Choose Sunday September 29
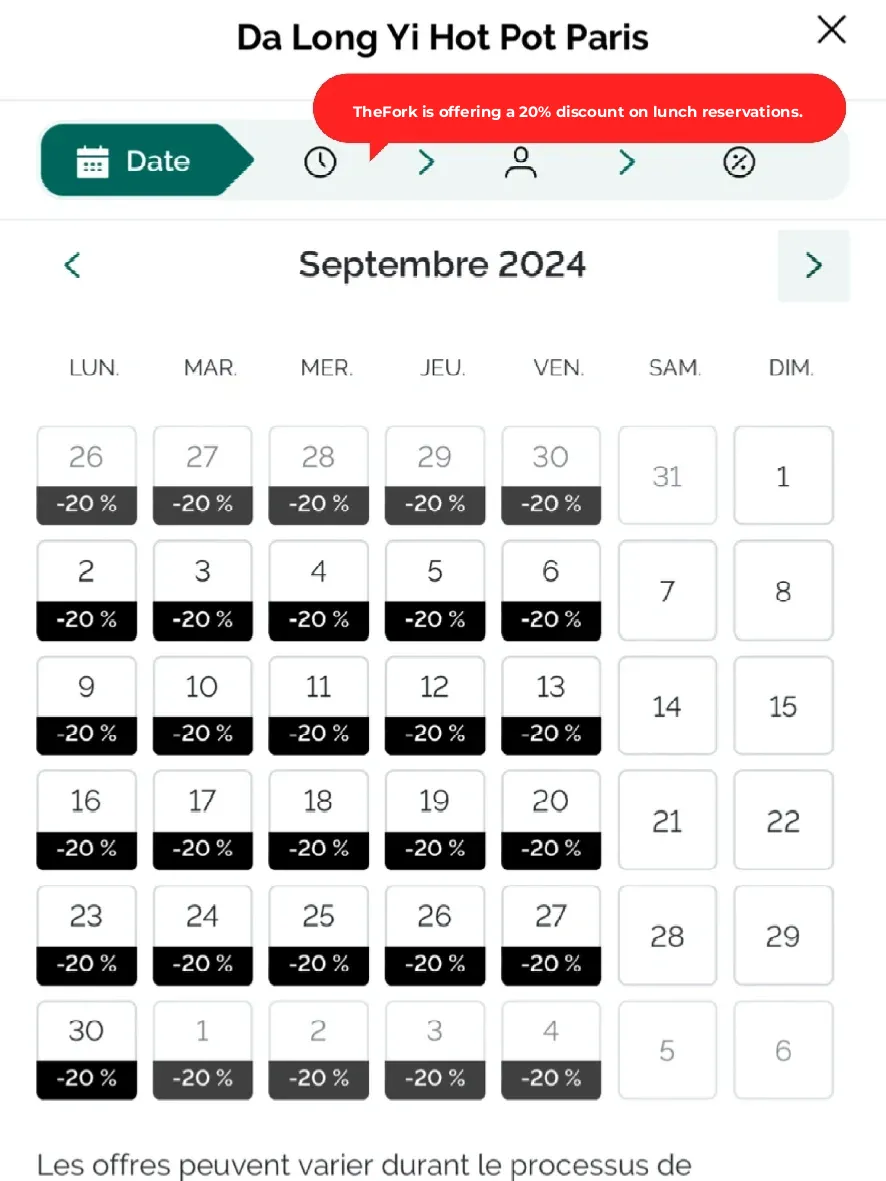 (783, 936)
